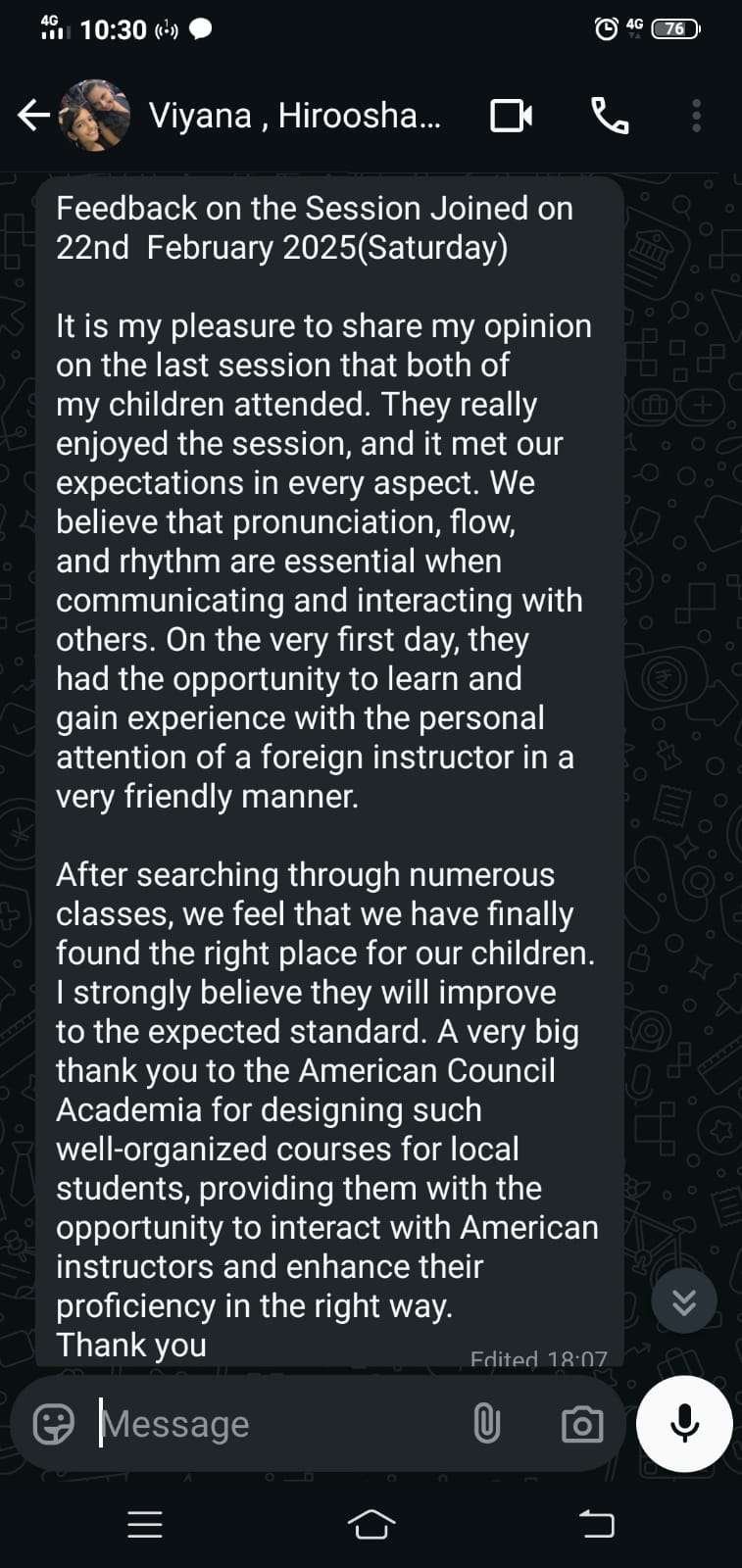Viewport: 742px width, 1568px height.
Task: Tap the voice message microphone button
Action: point(684,1424)
